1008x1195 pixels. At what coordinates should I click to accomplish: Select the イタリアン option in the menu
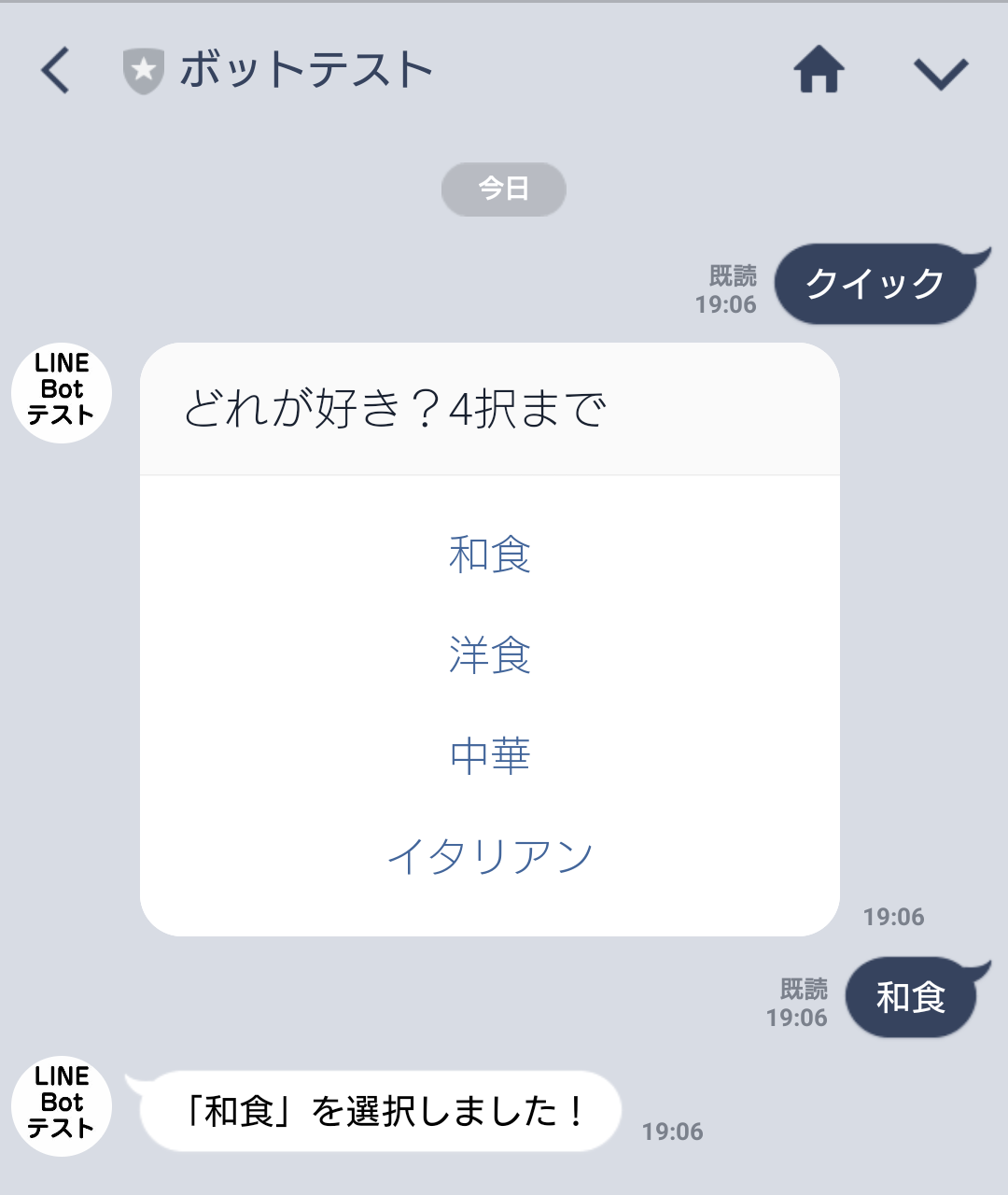click(x=492, y=856)
